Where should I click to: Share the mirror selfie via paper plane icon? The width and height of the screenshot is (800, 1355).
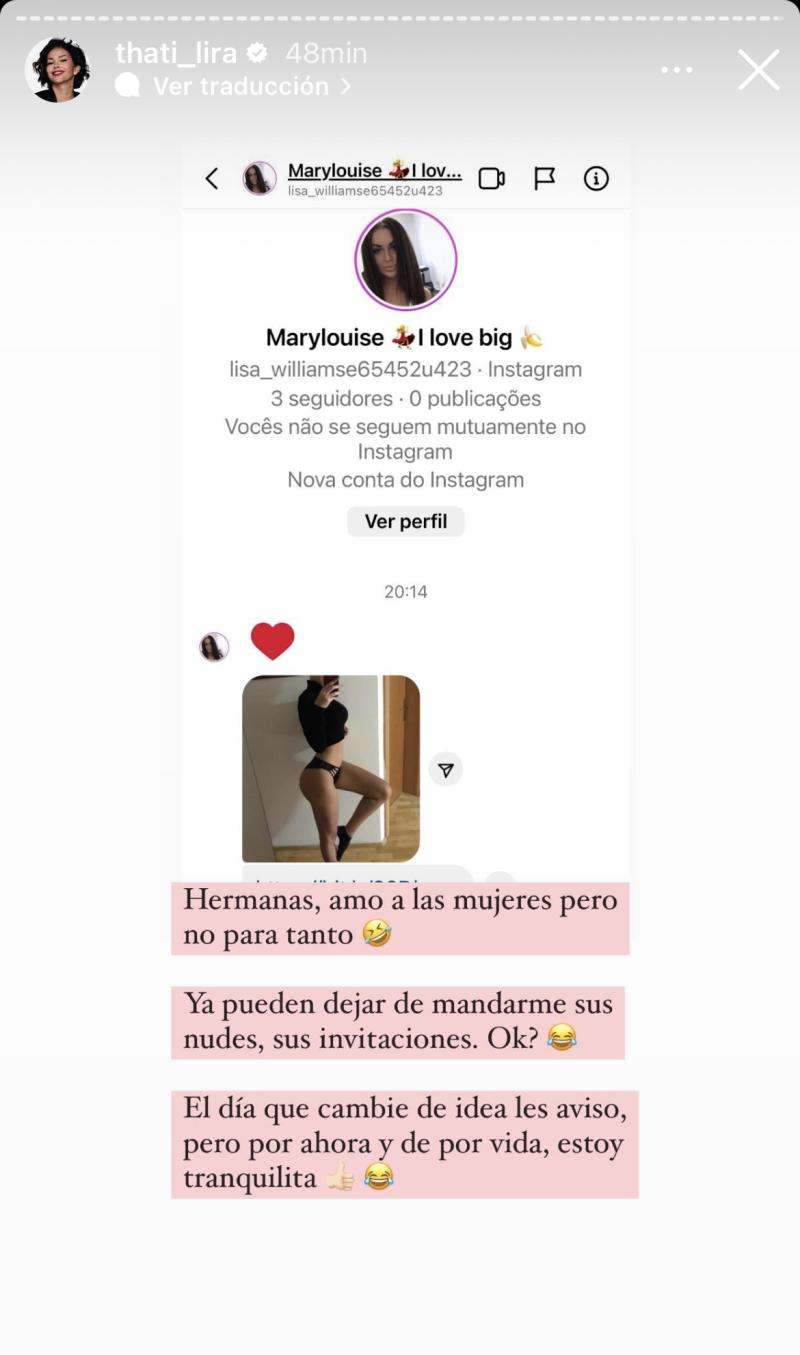point(445,769)
